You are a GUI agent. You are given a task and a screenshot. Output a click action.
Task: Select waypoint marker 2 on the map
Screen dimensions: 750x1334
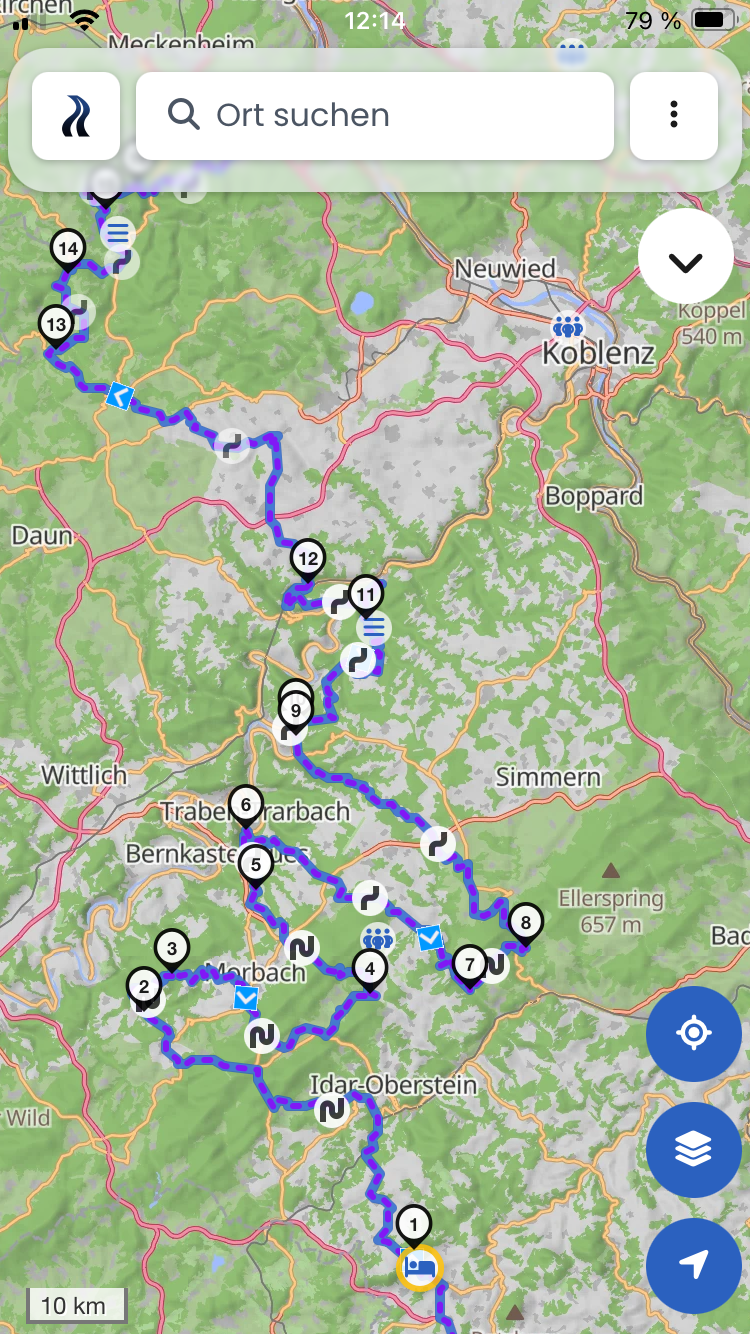pos(144,987)
